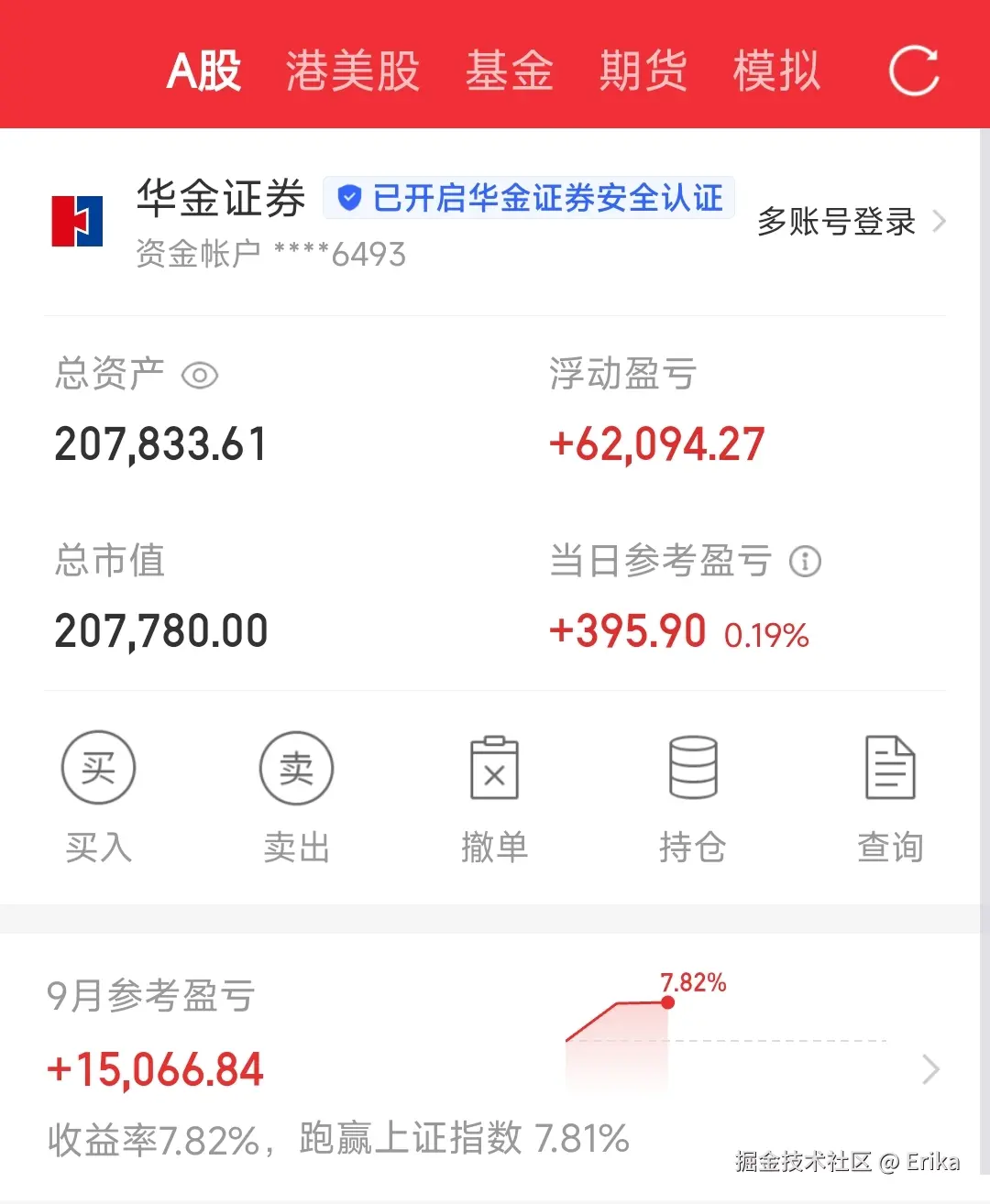
Task: Switch to the 基金 tab
Action: (x=511, y=70)
